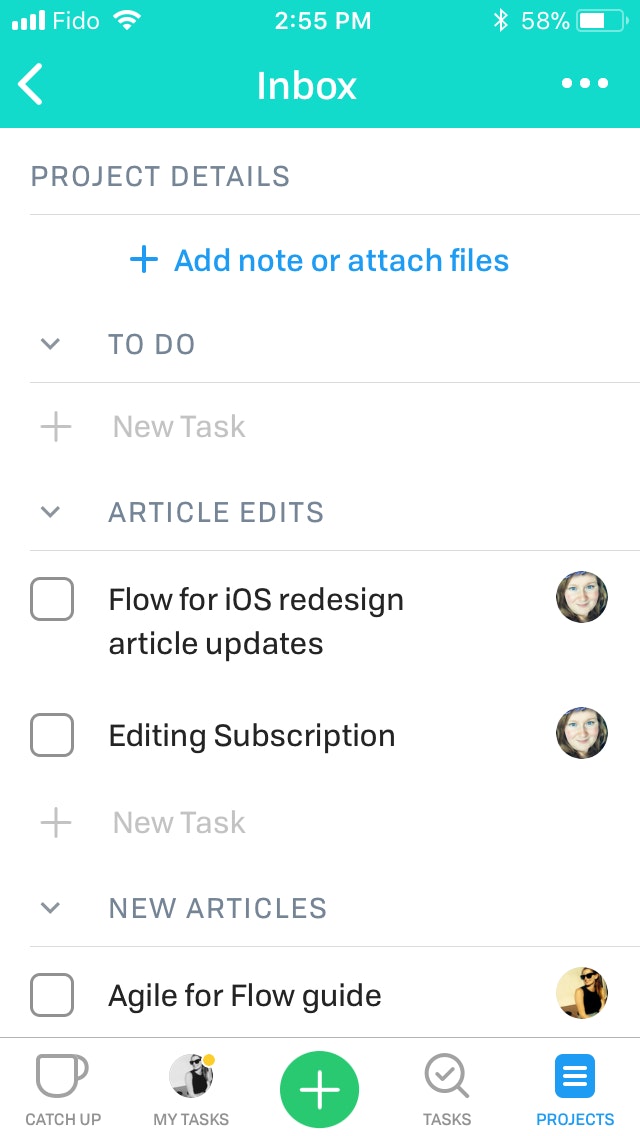
Task: Check off Flow for iOS redesign task
Action: [x=51, y=599]
